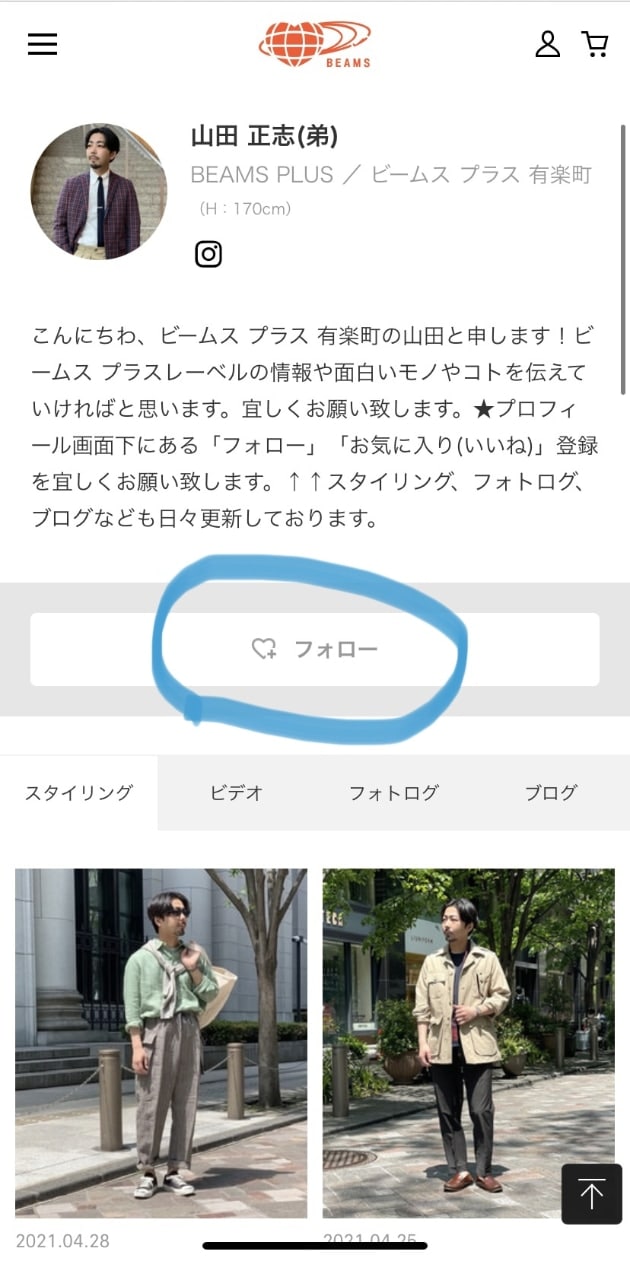Jump back to top of page
The height and width of the screenshot is (1261, 630).
591,1194
